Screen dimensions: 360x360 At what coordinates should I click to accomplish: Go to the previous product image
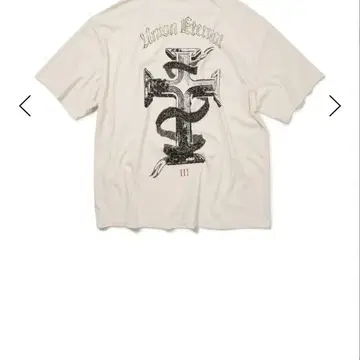25,106
